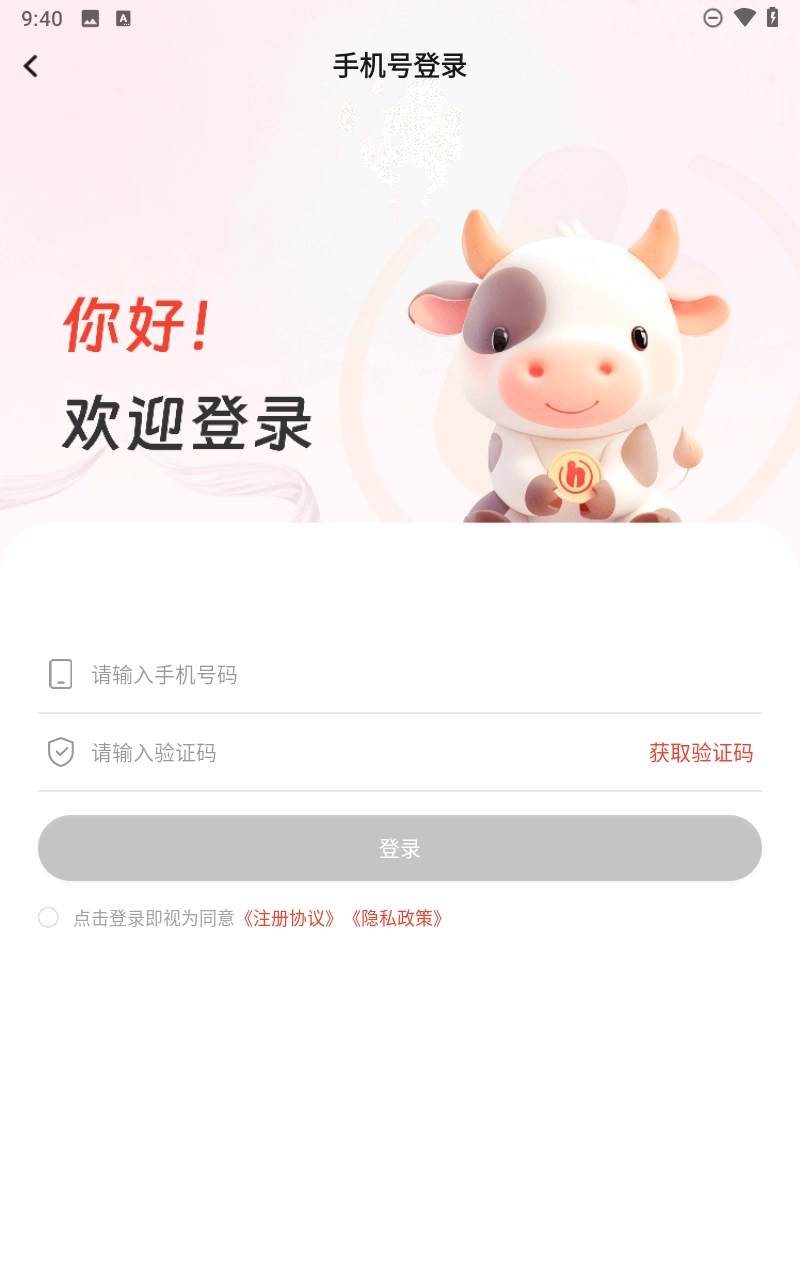Click the screenshot thumbnail status bar icon
800x1280 pixels.
(92, 17)
